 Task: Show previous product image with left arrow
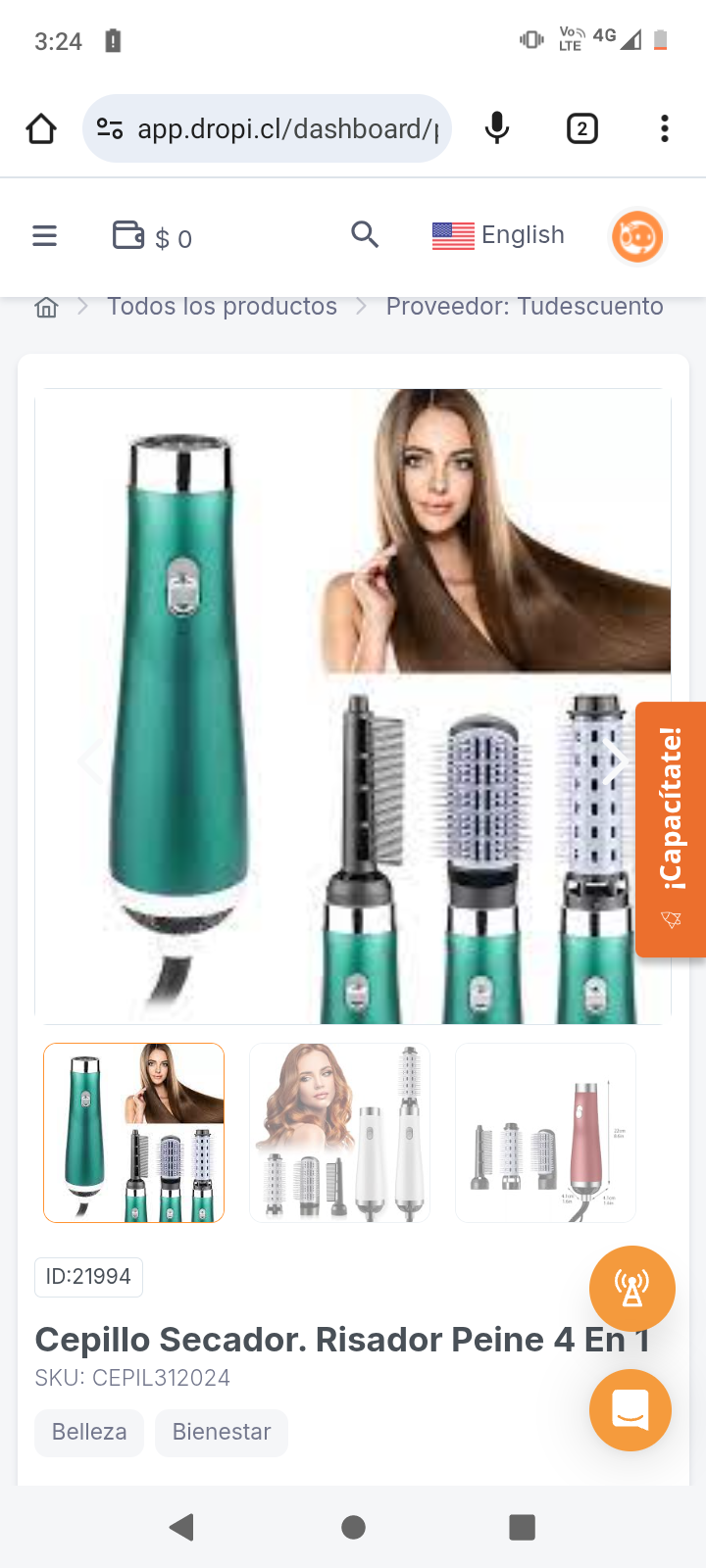tap(90, 761)
